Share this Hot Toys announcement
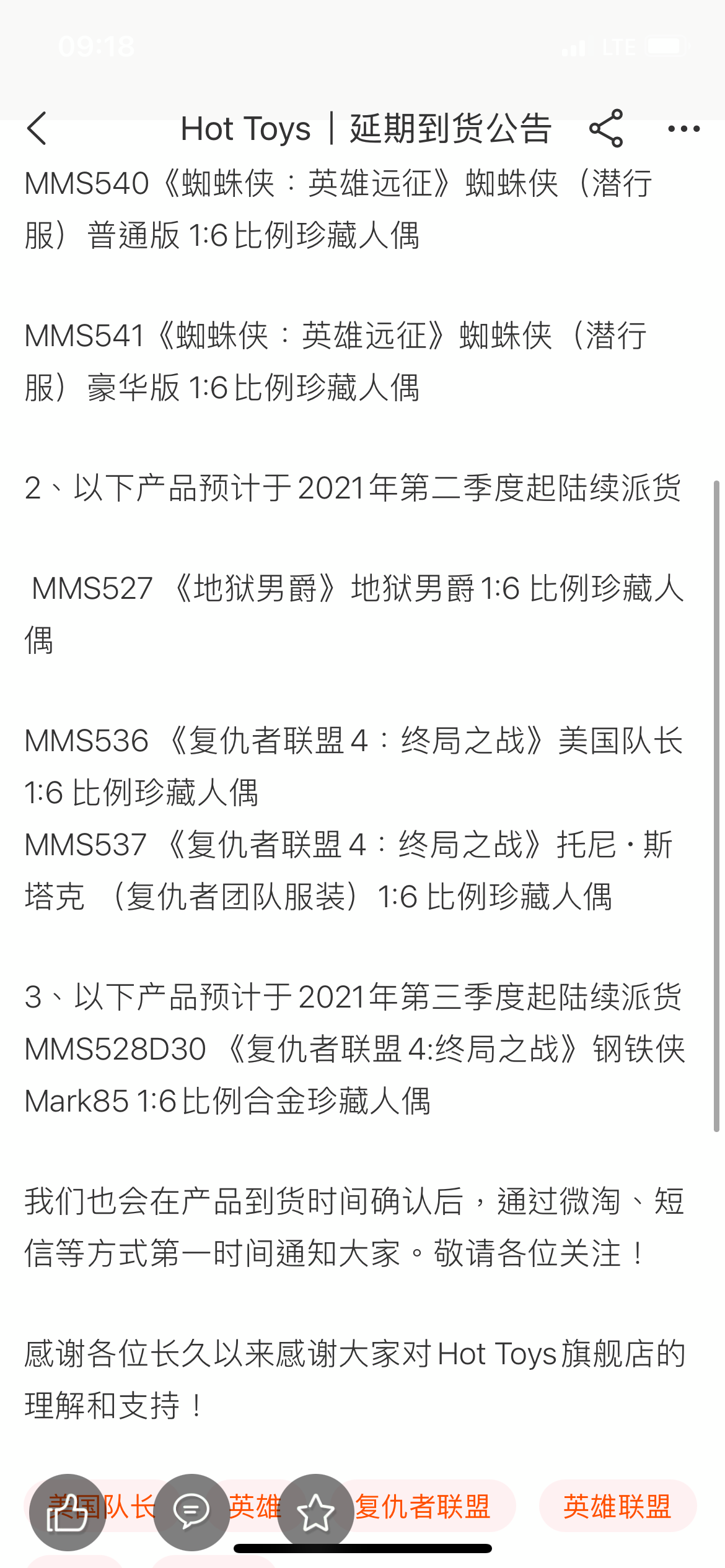 click(x=606, y=129)
